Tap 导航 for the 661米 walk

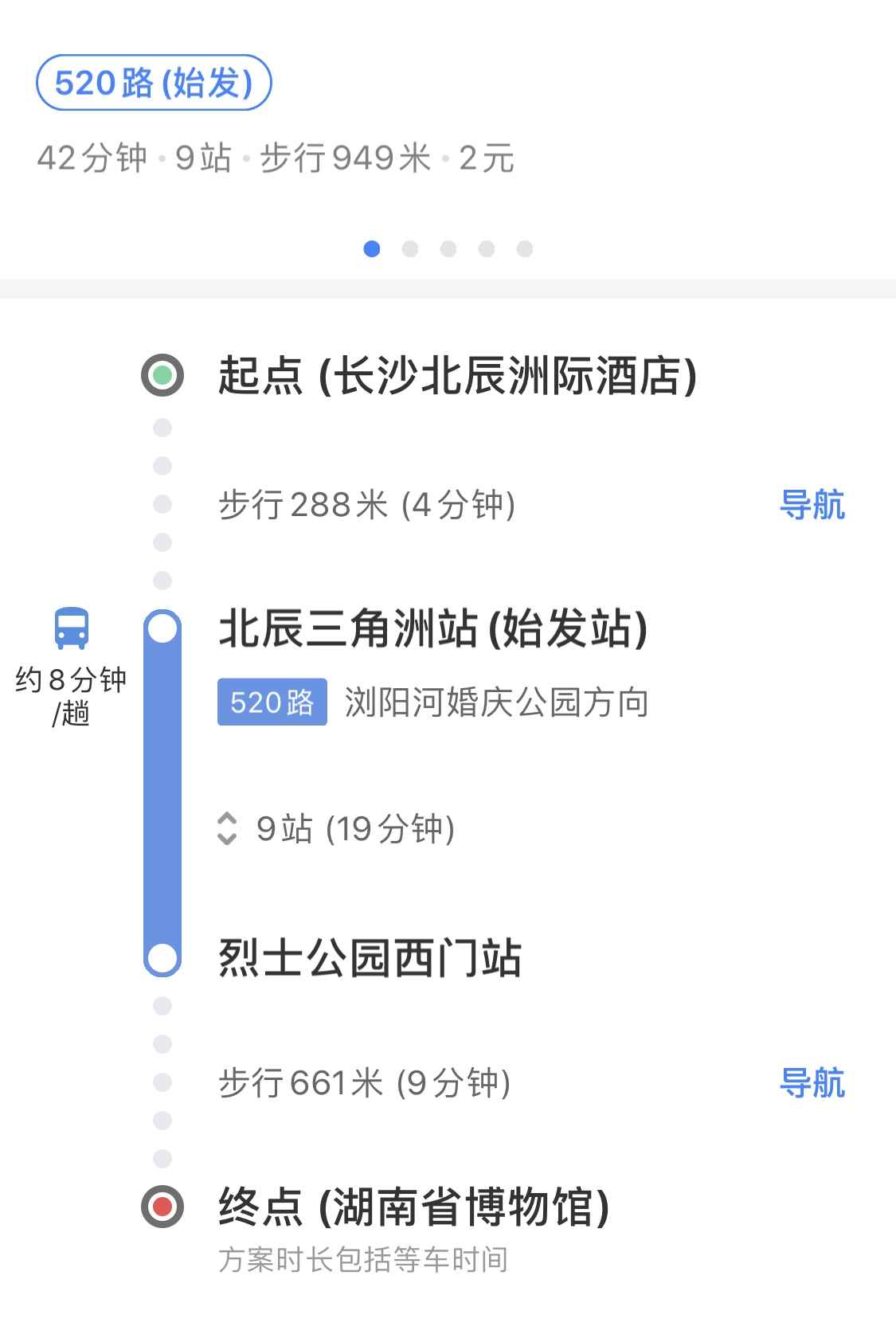click(x=812, y=1083)
